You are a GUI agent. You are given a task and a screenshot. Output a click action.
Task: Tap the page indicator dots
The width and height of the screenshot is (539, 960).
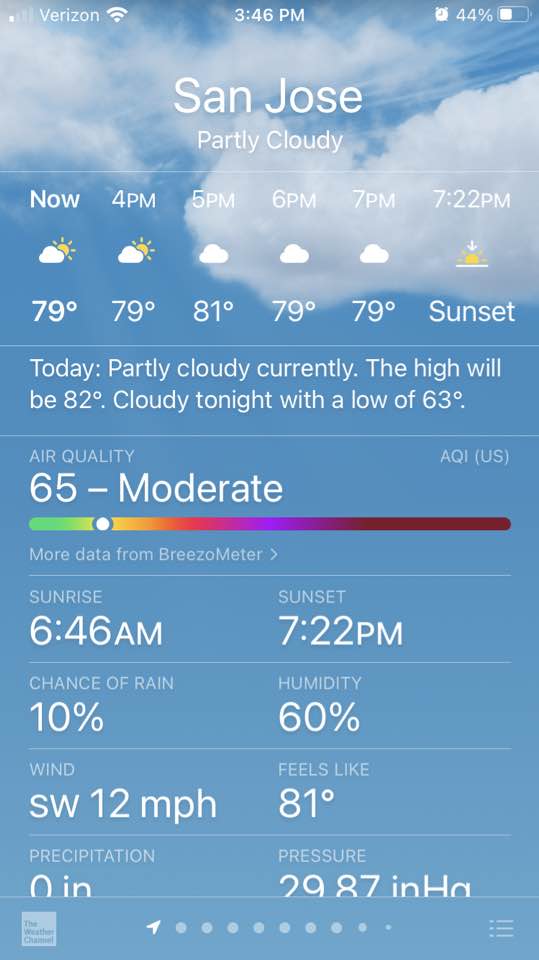(x=269, y=928)
